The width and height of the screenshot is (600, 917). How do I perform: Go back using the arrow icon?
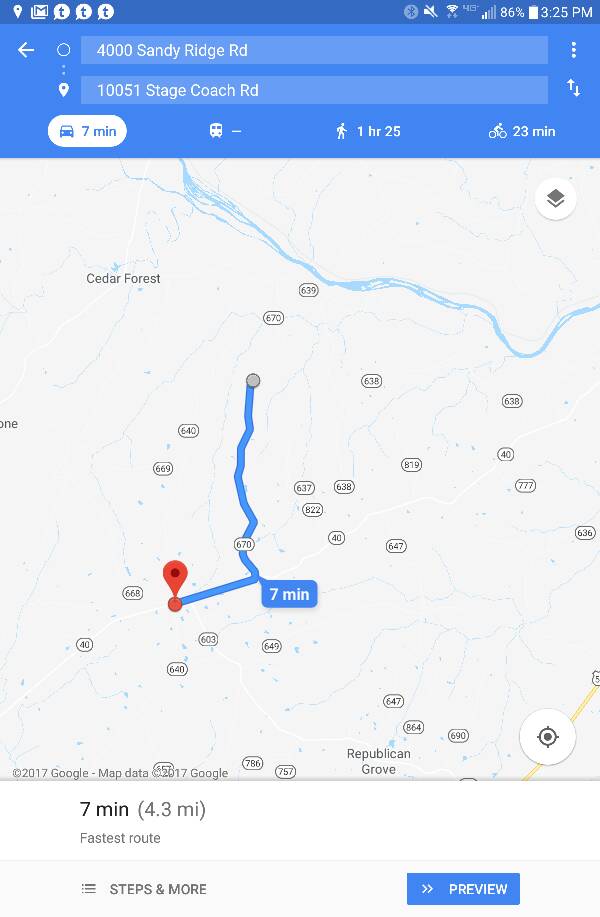coord(26,50)
